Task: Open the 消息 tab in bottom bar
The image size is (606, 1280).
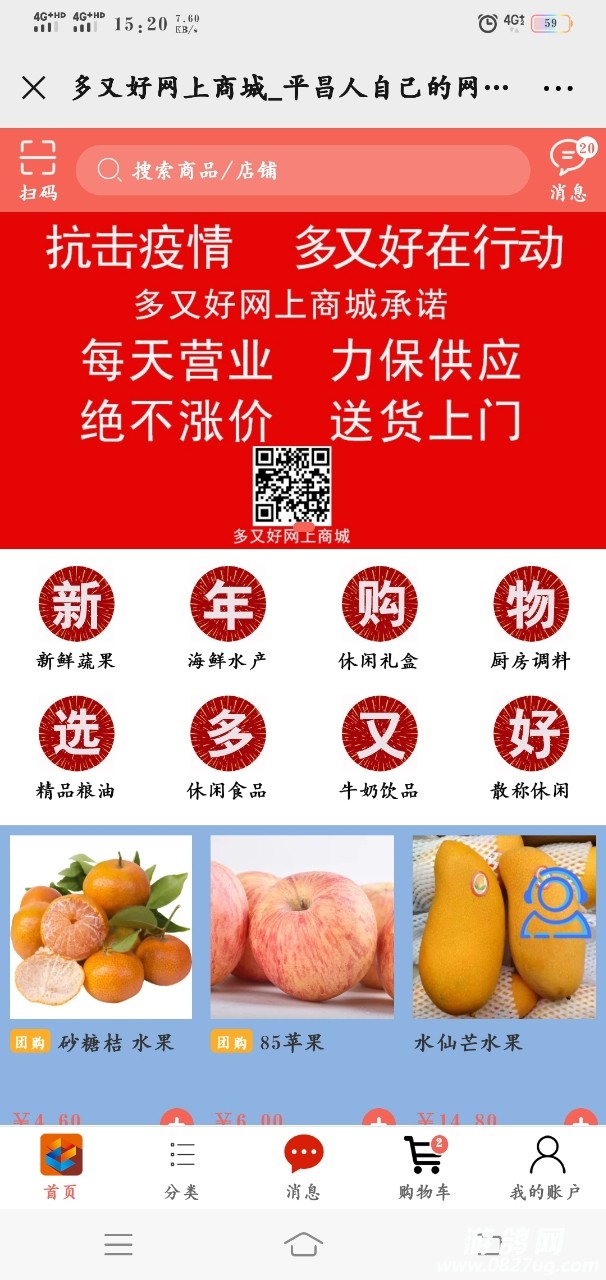Action: pos(303,1168)
